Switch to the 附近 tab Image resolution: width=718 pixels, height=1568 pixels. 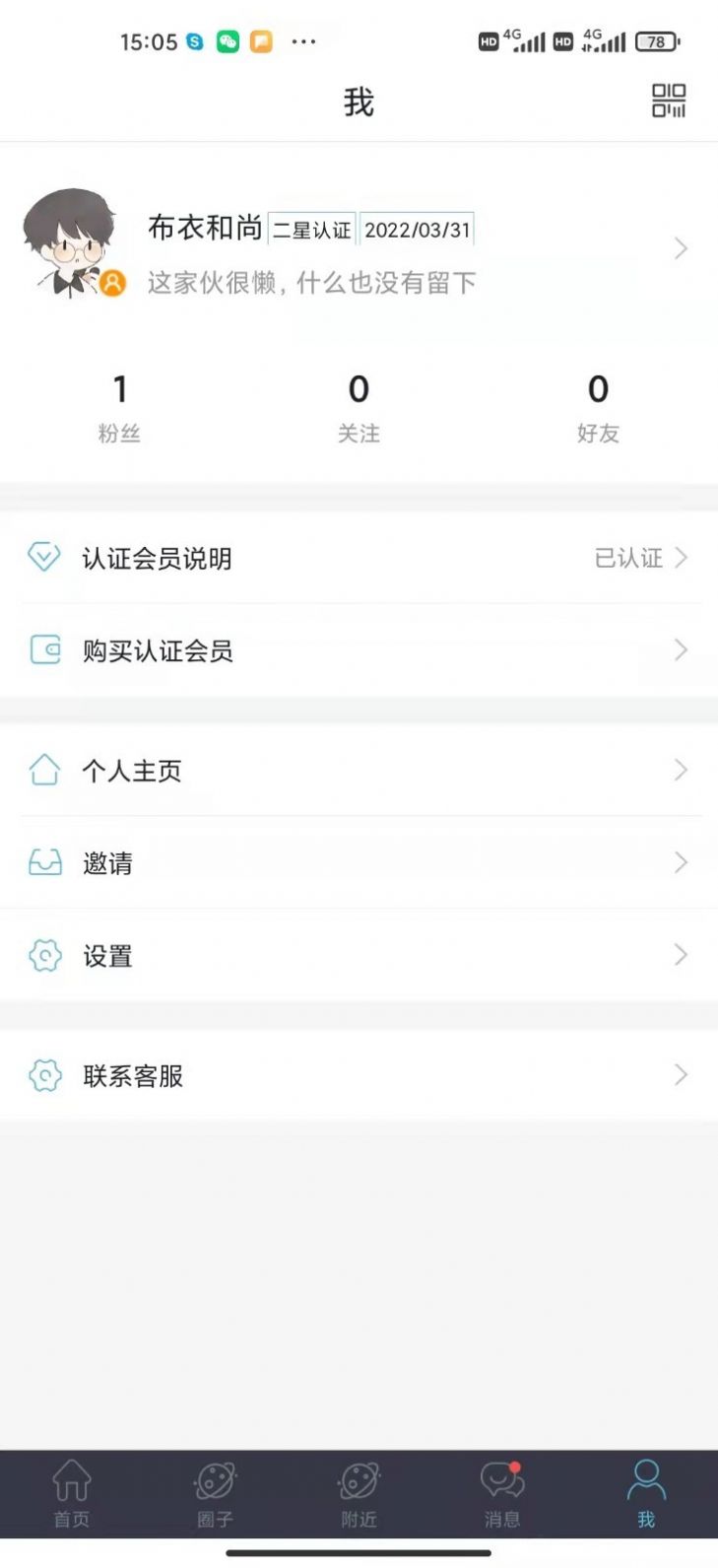pos(359,1493)
